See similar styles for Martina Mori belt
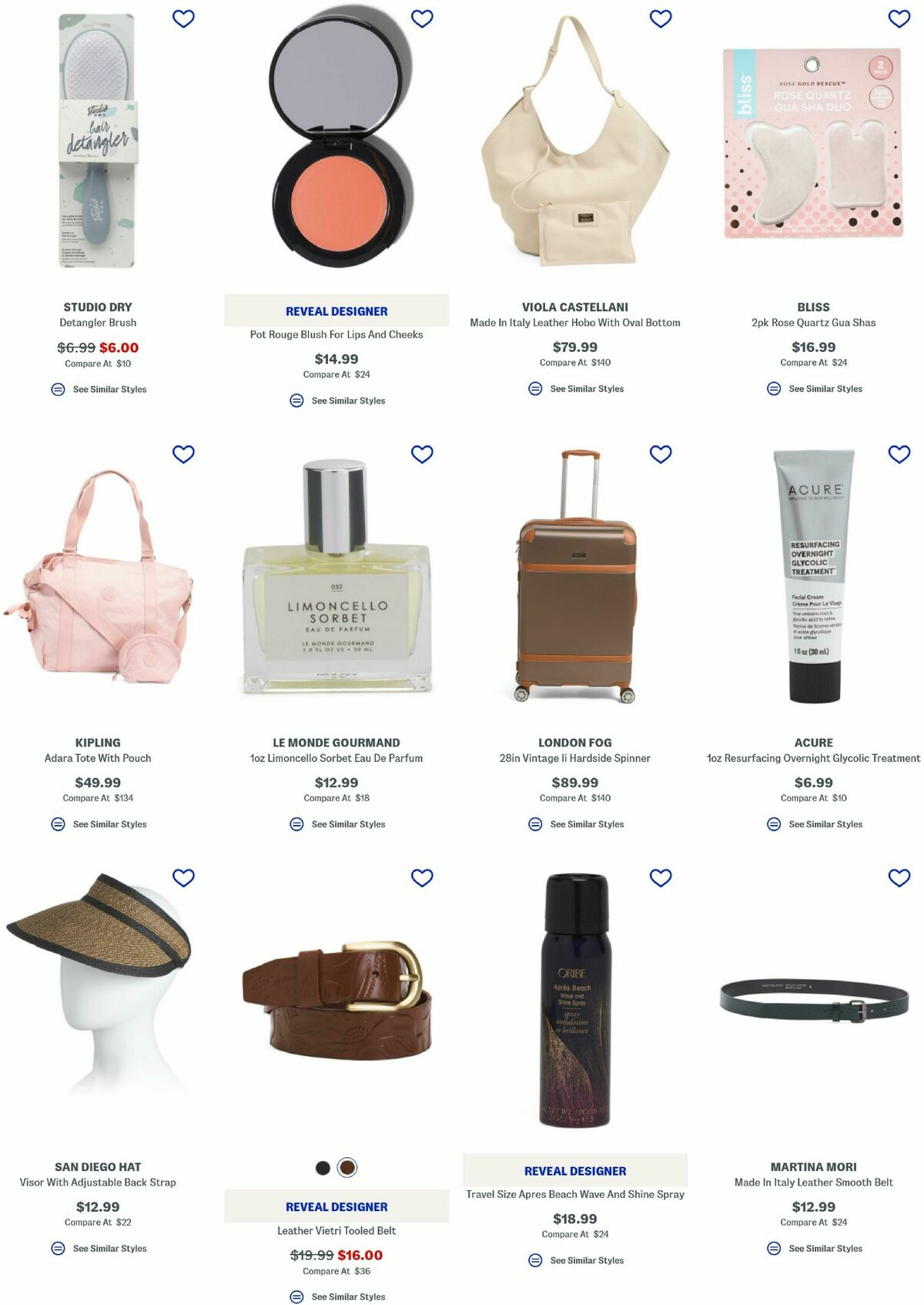 coord(815,1249)
